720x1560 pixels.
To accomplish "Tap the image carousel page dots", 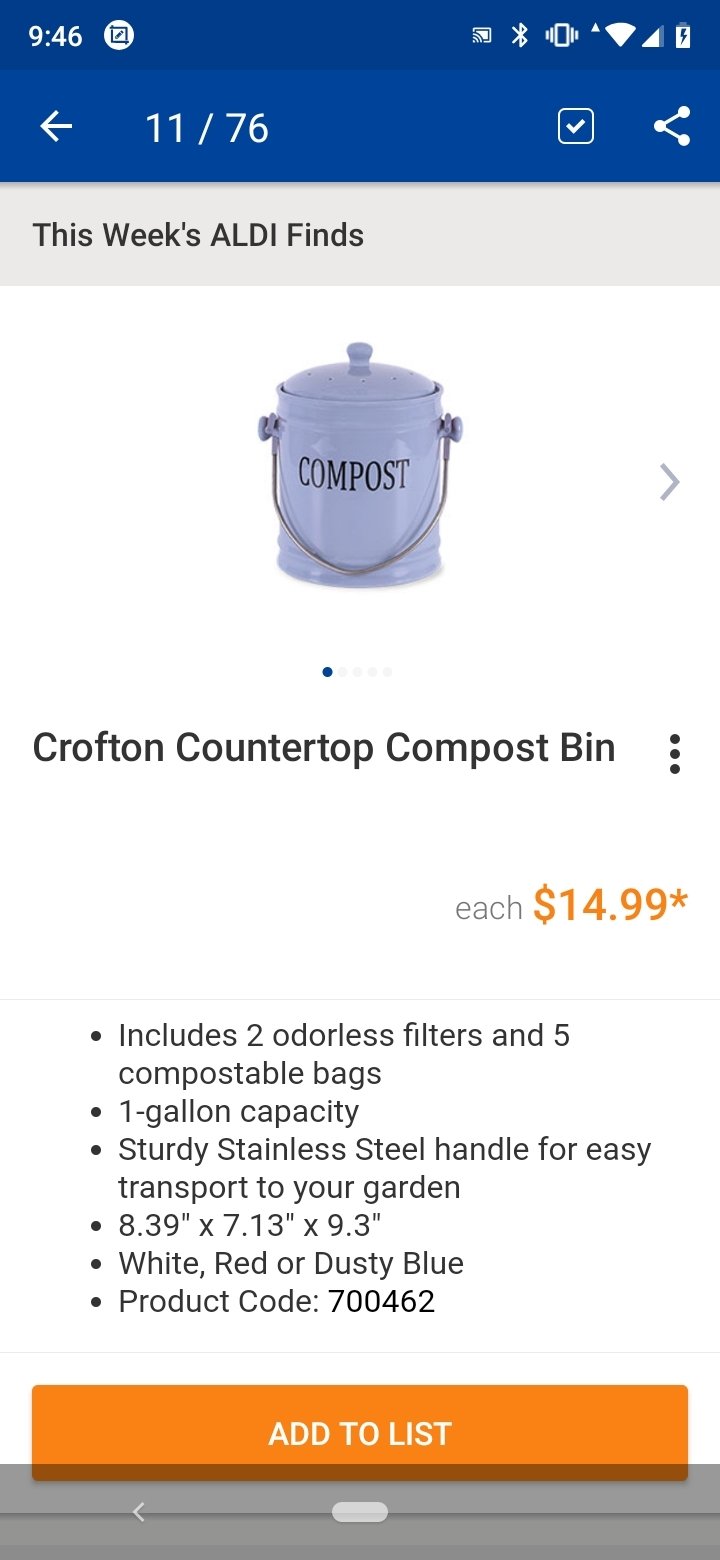I will coord(358,672).
